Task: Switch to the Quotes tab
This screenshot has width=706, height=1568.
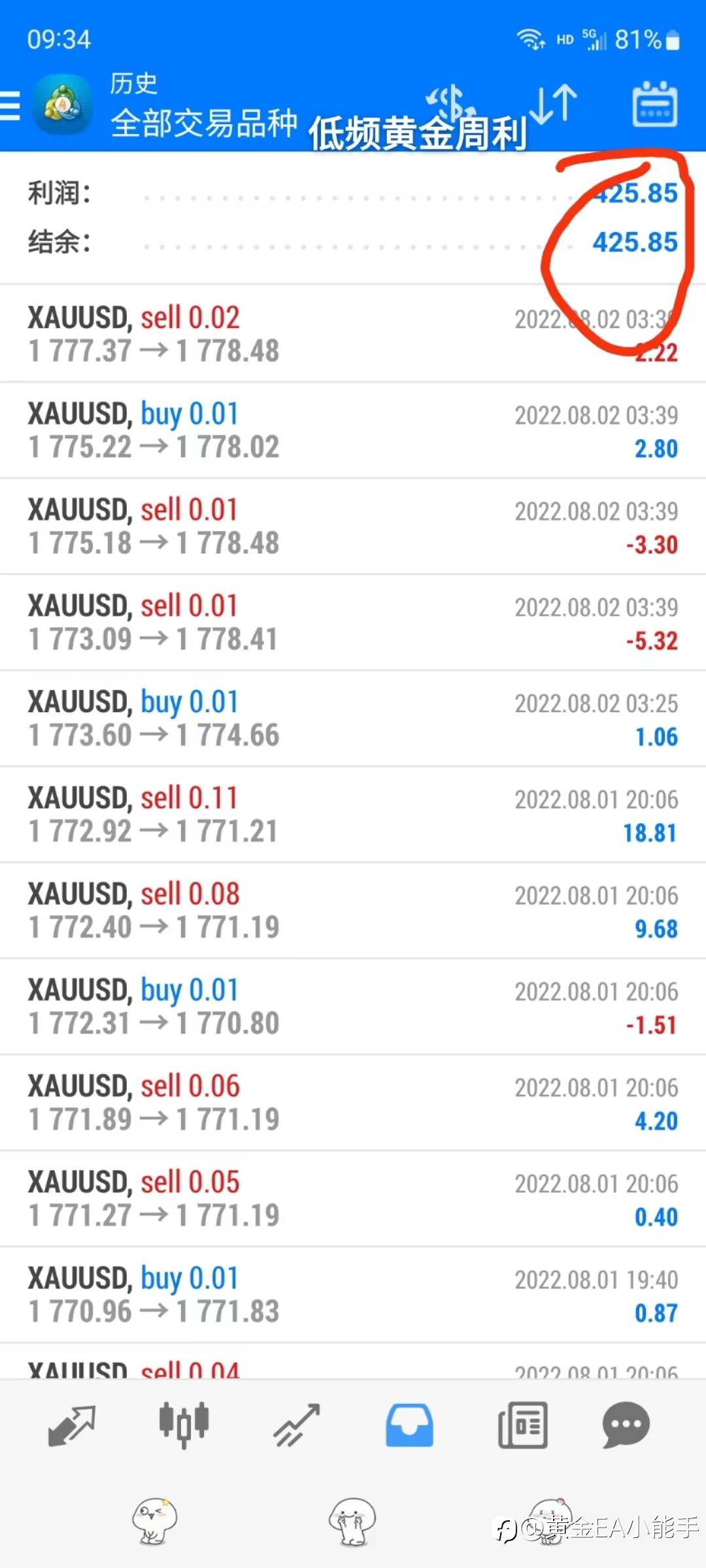Action: pos(72,1425)
